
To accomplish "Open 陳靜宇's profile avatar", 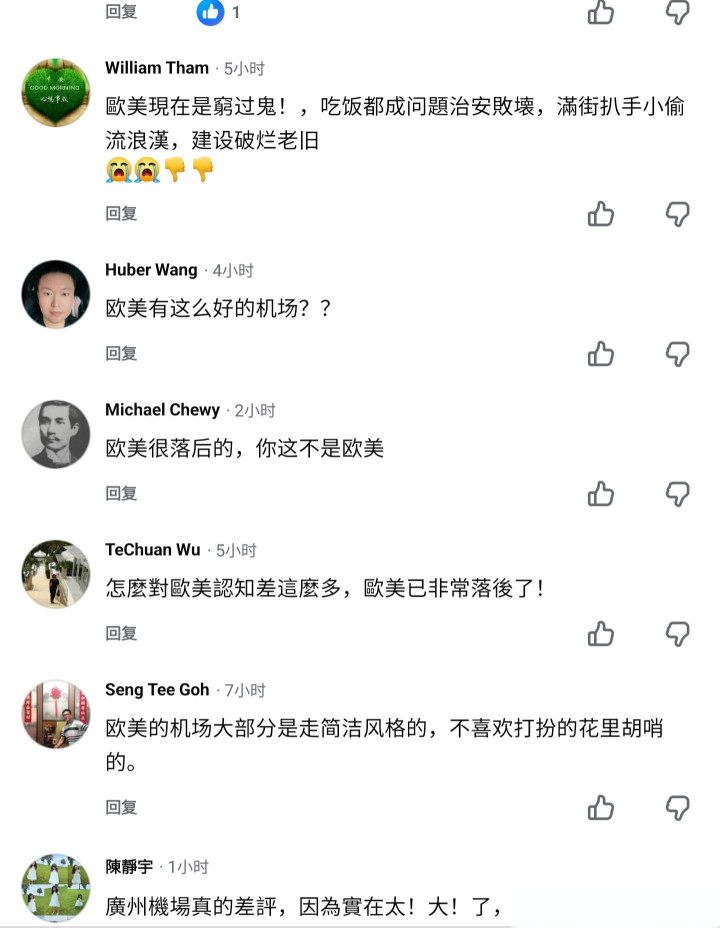I will click(56, 888).
